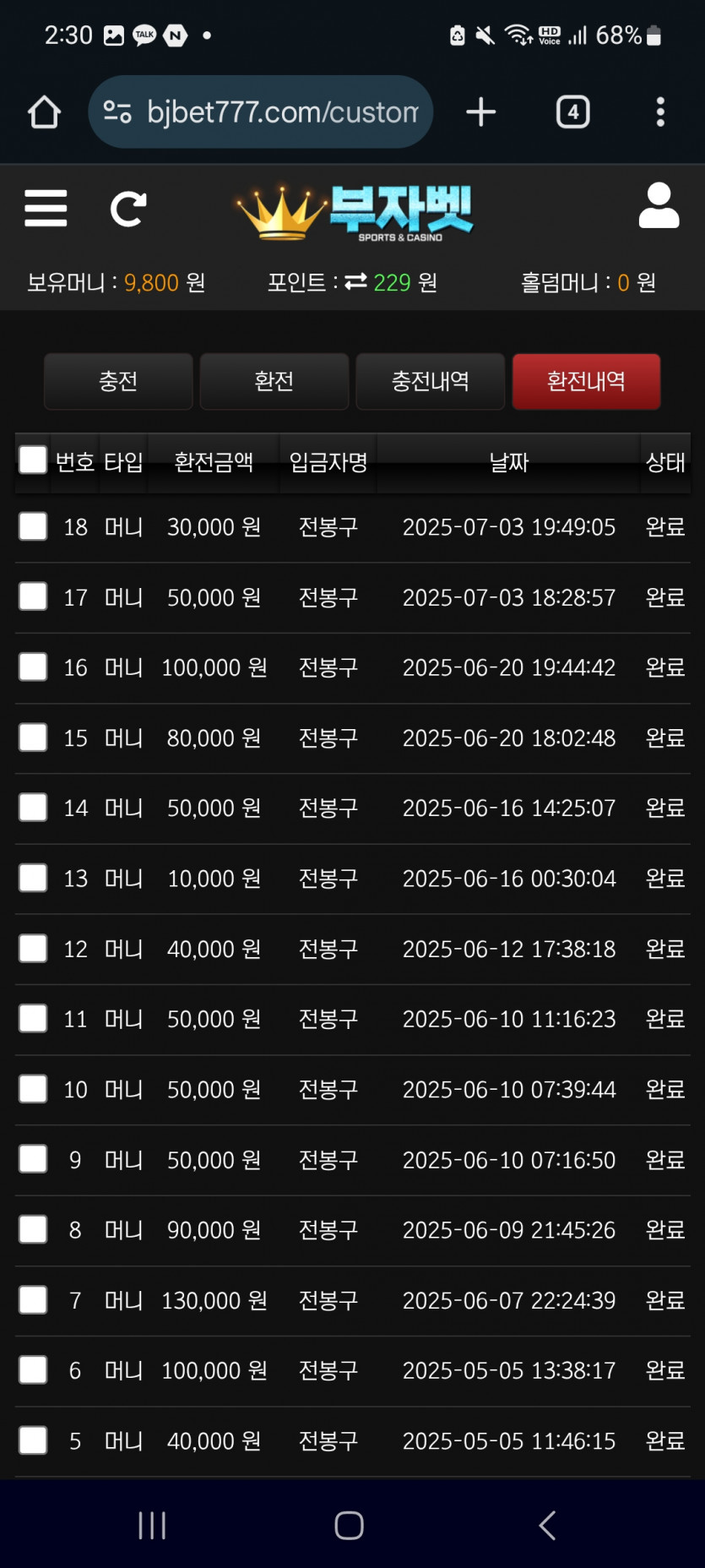
Task: Tap the site refresh icon
Action: [128, 209]
